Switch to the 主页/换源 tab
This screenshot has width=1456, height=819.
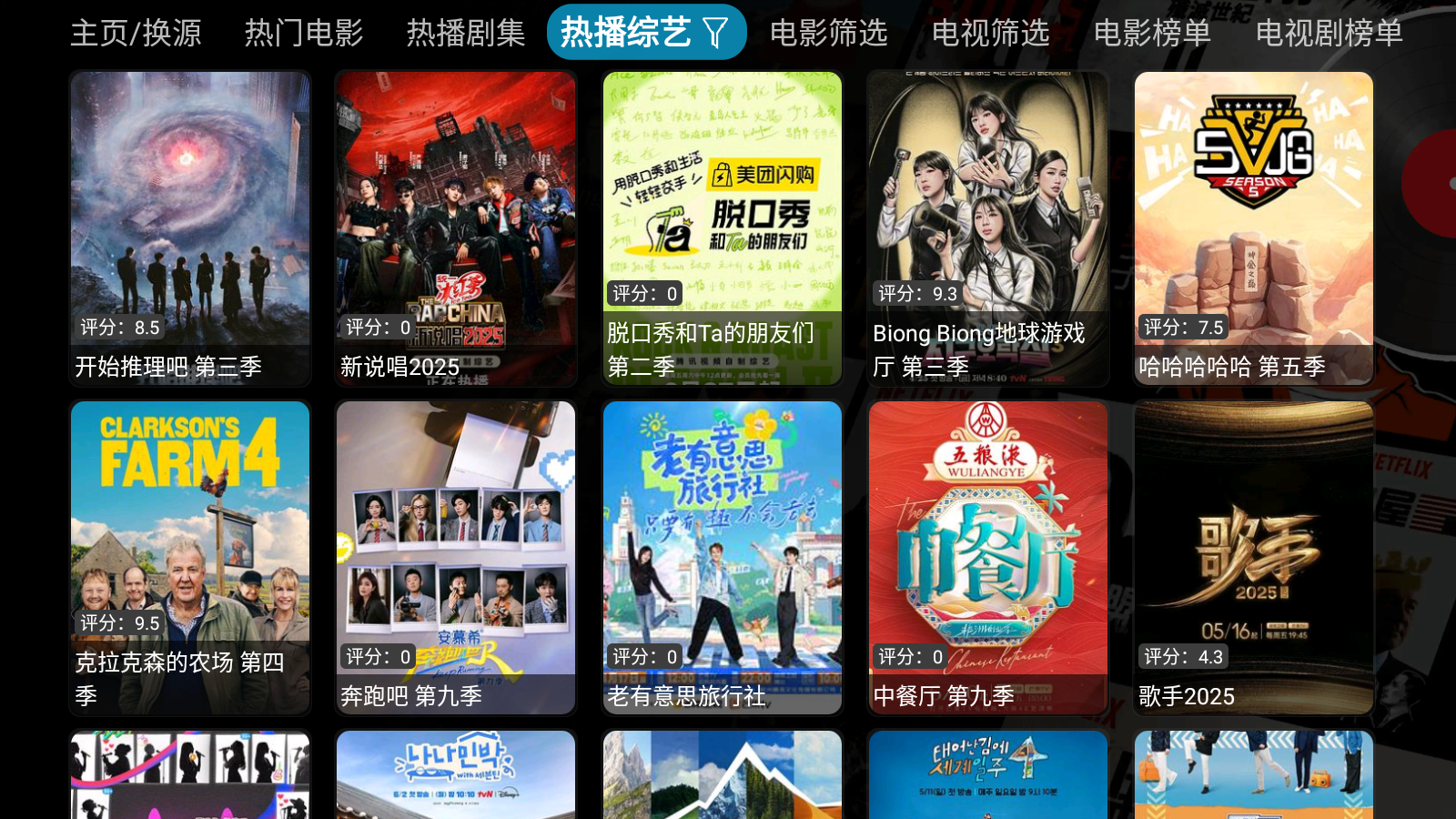coord(136,33)
